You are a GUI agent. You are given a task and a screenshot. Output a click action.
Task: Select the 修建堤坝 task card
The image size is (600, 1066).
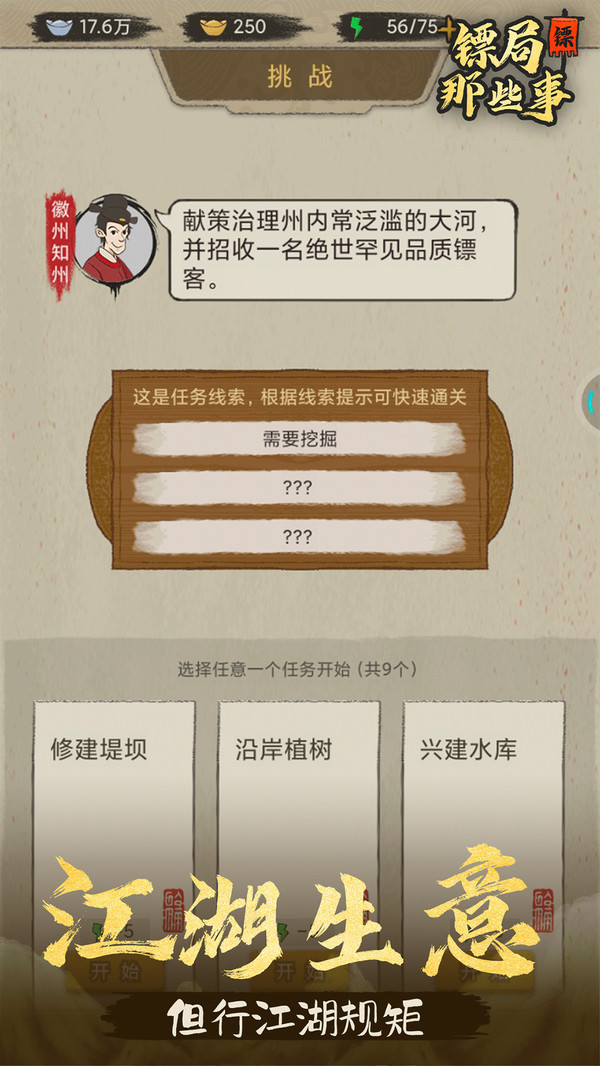pyautogui.click(x=114, y=790)
